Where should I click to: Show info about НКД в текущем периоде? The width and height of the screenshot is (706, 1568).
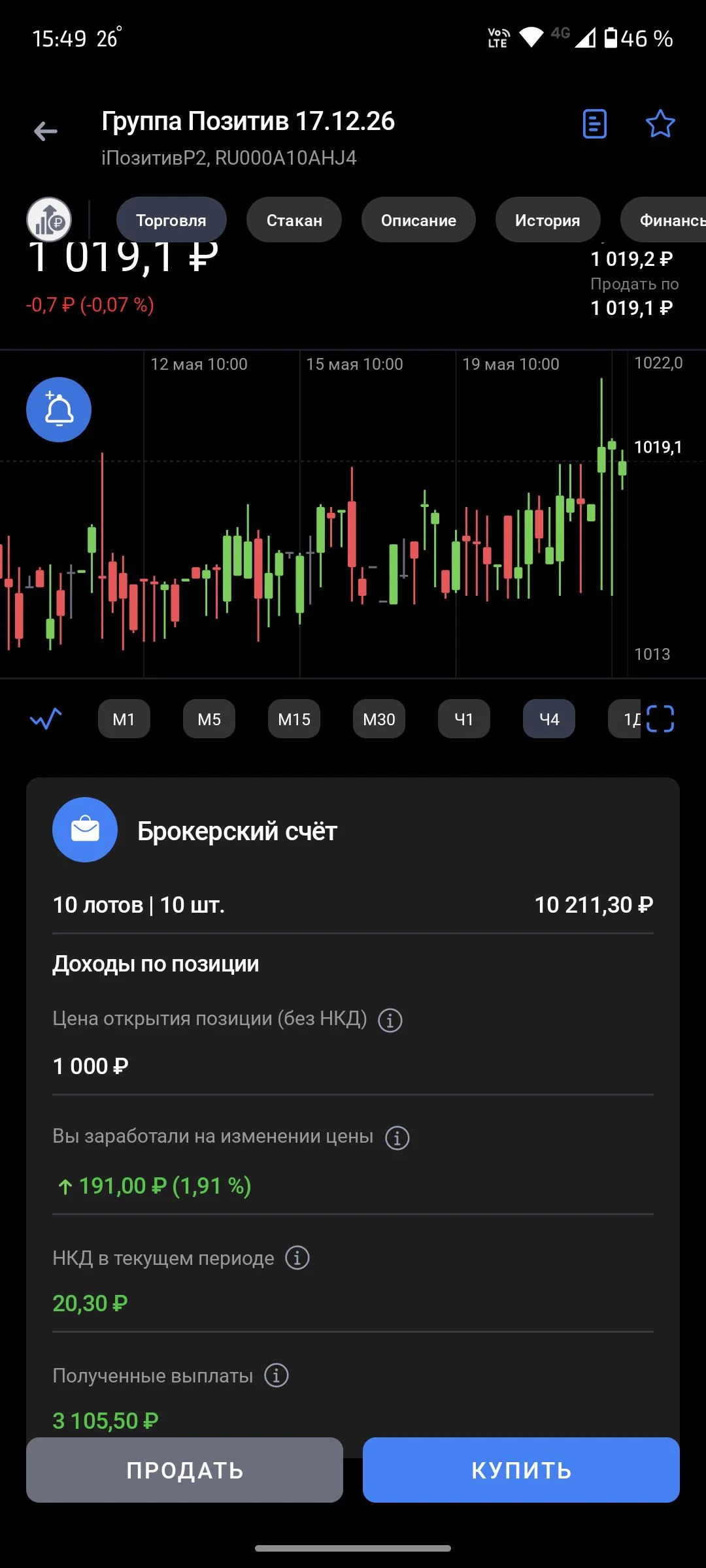tap(297, 1258)
